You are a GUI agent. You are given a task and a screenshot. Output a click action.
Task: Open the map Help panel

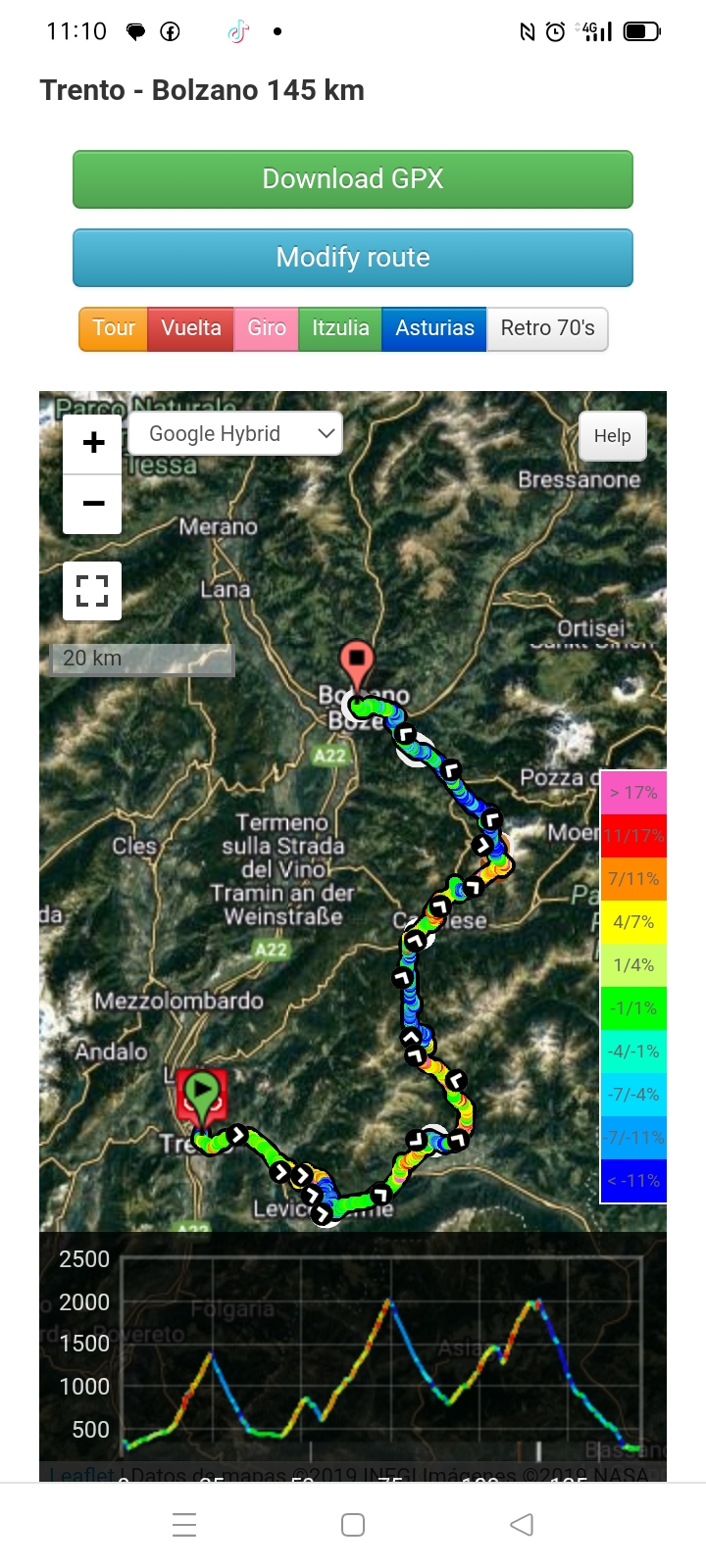tap(612, 436)
